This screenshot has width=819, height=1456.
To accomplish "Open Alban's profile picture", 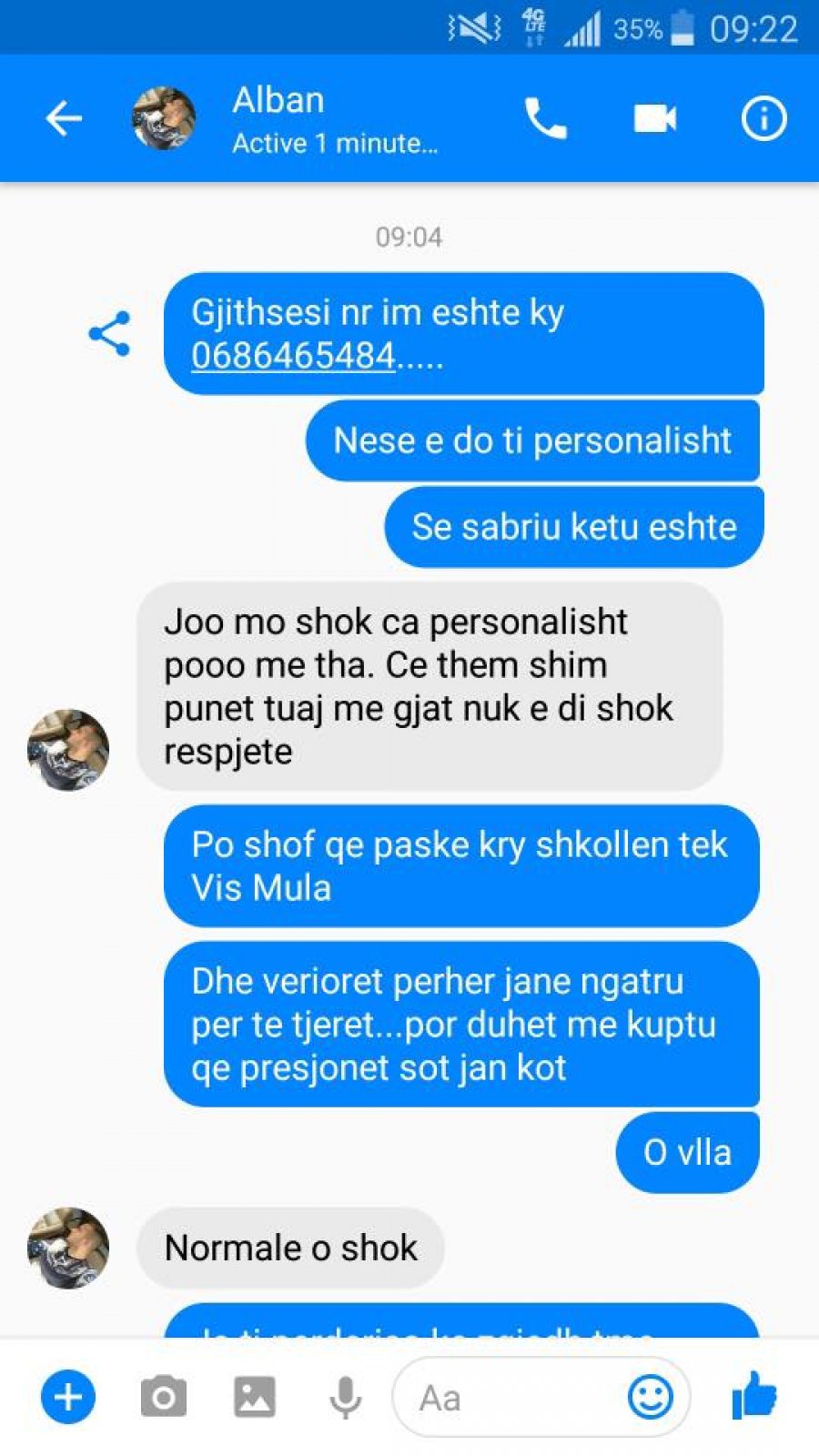I will click(163, 117).
